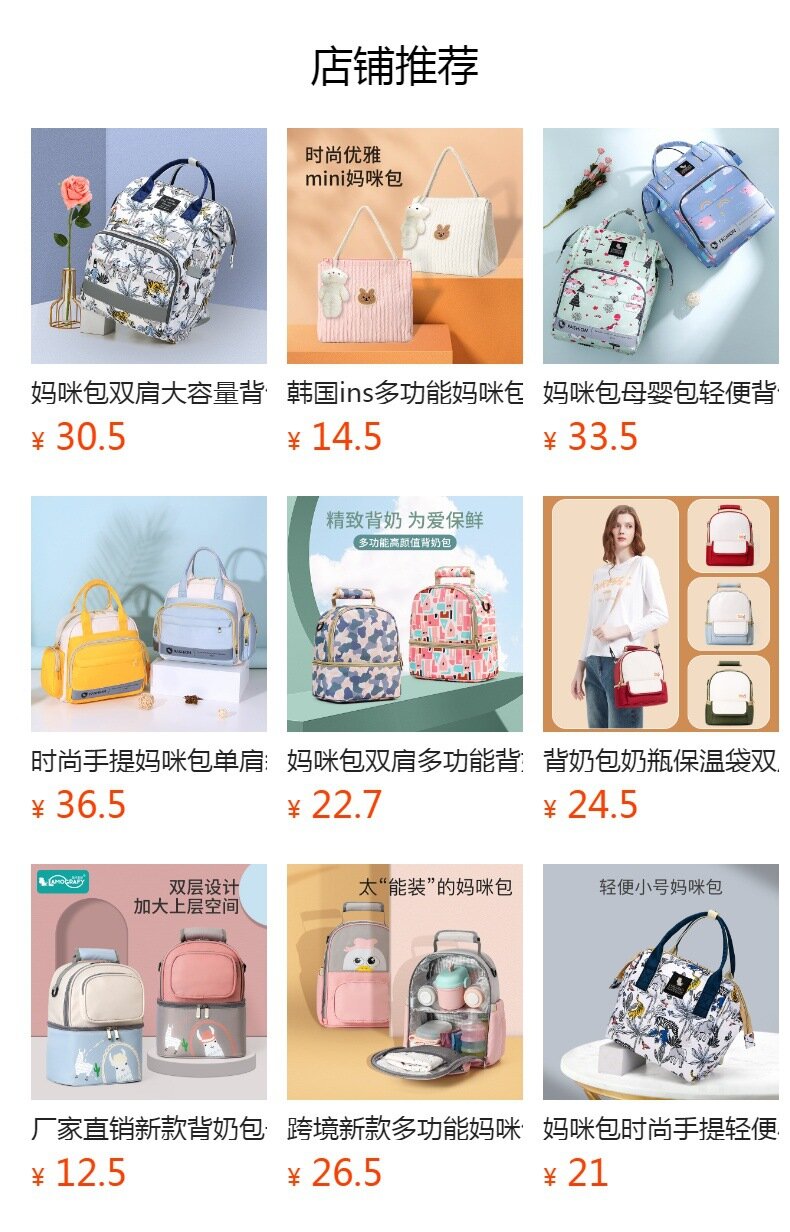Screen dimensions: 790x1232
Task: View 背奶包奶瓶保温袋 product at ¥24.5
Action: (x=660, y=614)
